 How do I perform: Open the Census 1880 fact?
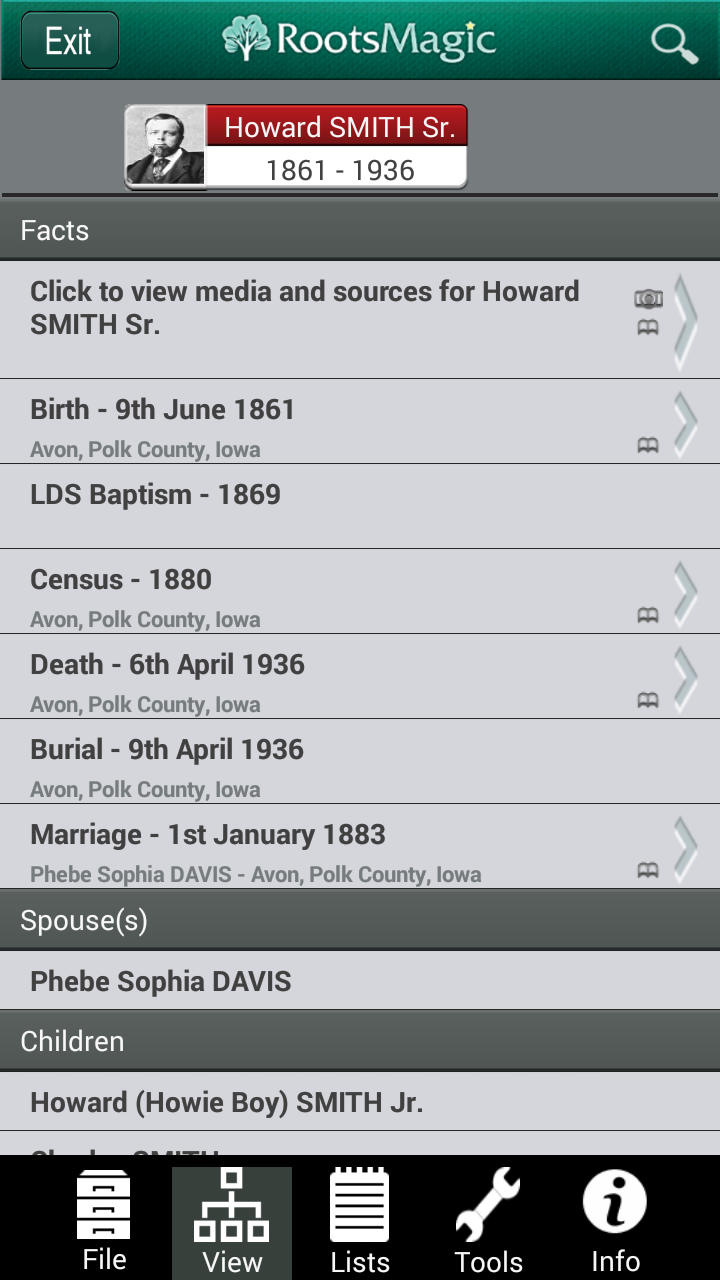[360, 592]
